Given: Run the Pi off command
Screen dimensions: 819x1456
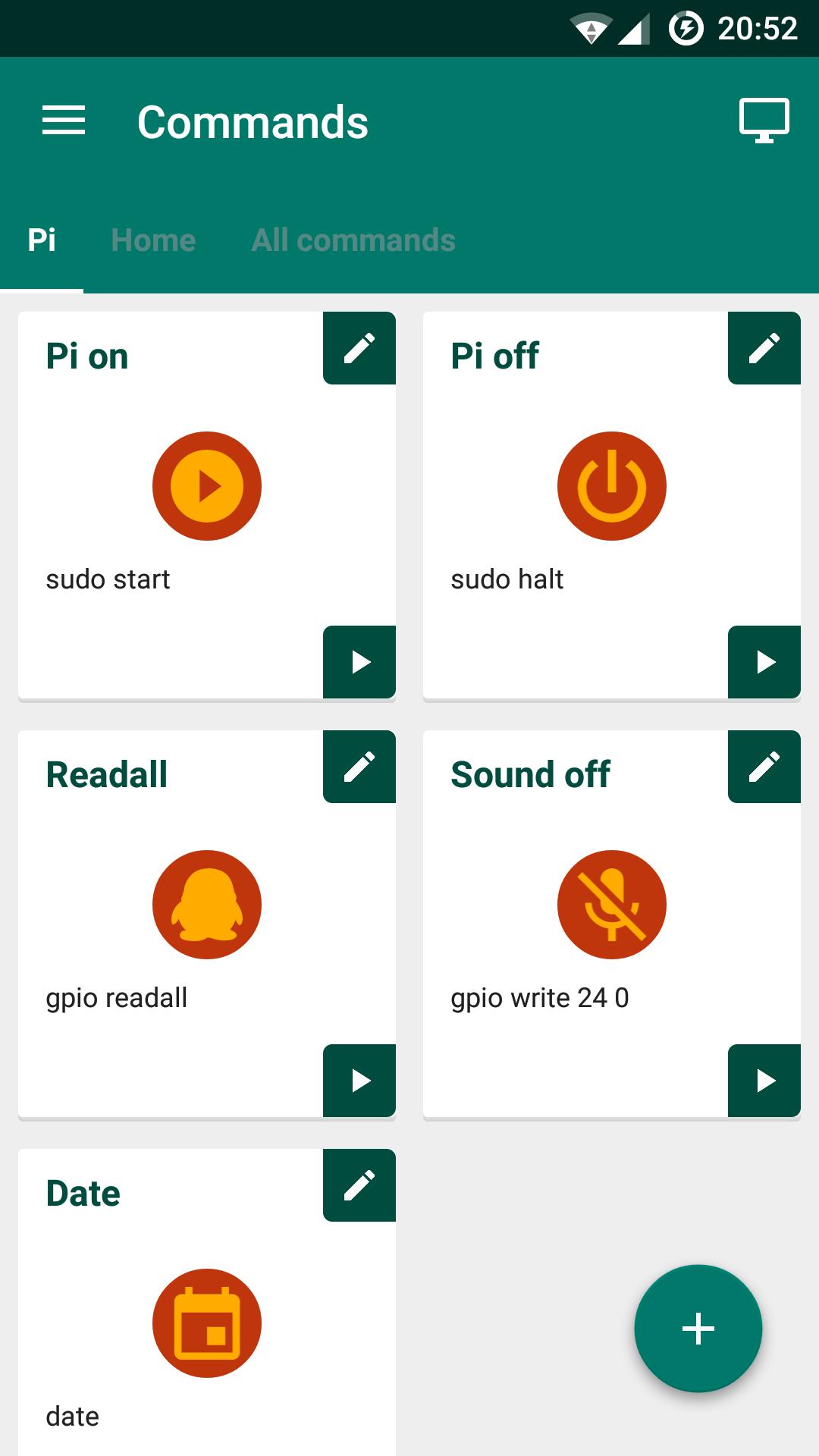Looking at the screenshot, I should (764, 662).
